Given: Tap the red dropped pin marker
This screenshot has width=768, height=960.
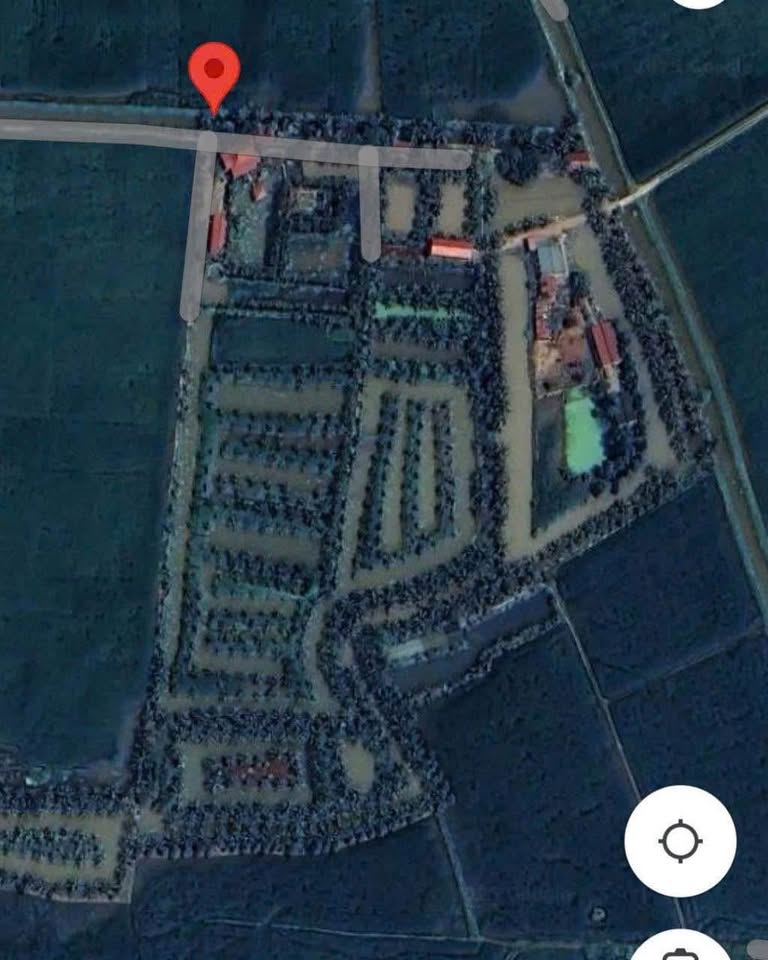Looking at the screenshot, I should [214, 72].
